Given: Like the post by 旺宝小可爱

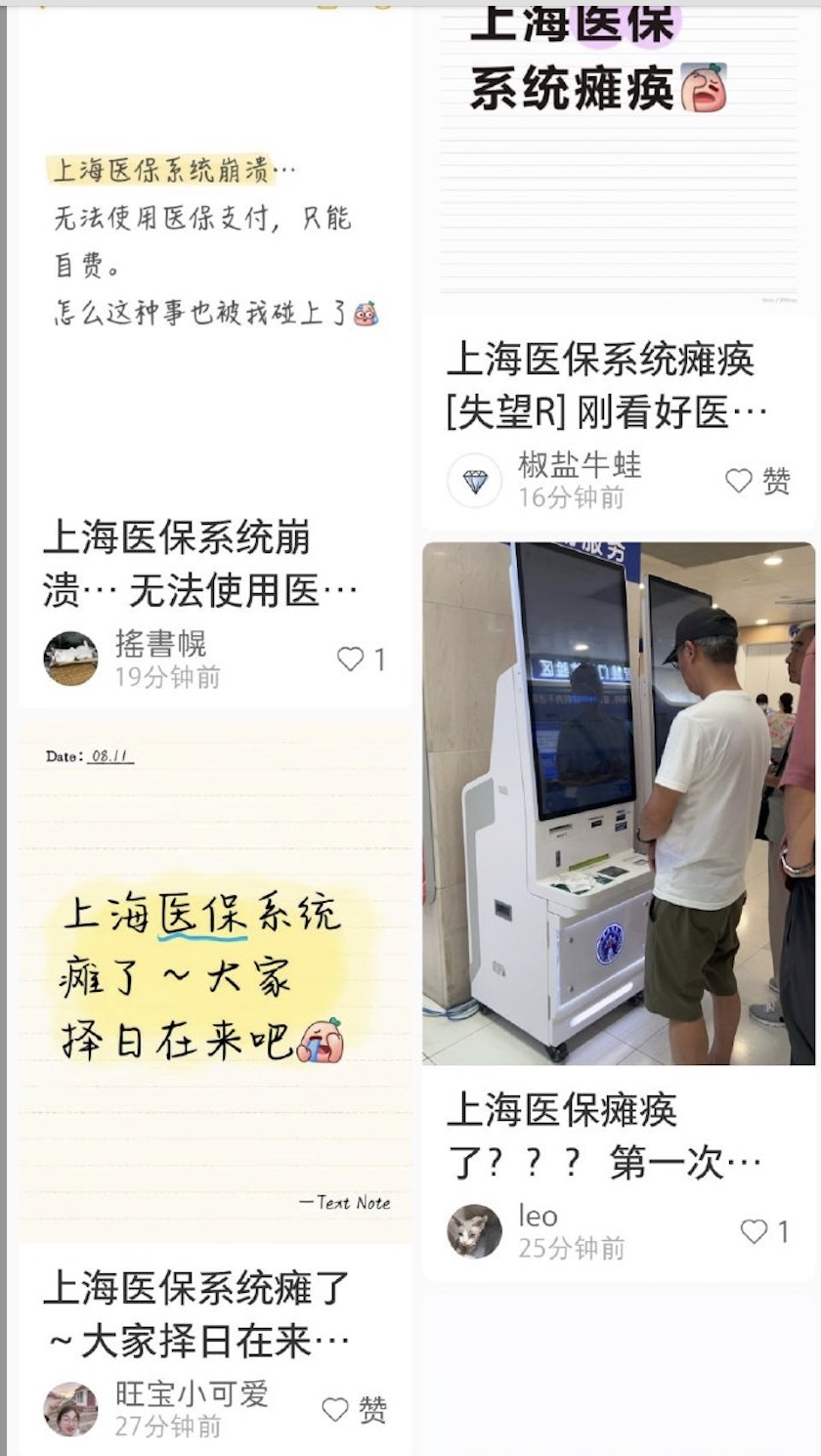Looking at the screenshot, I should click(x=336, y=1409).
